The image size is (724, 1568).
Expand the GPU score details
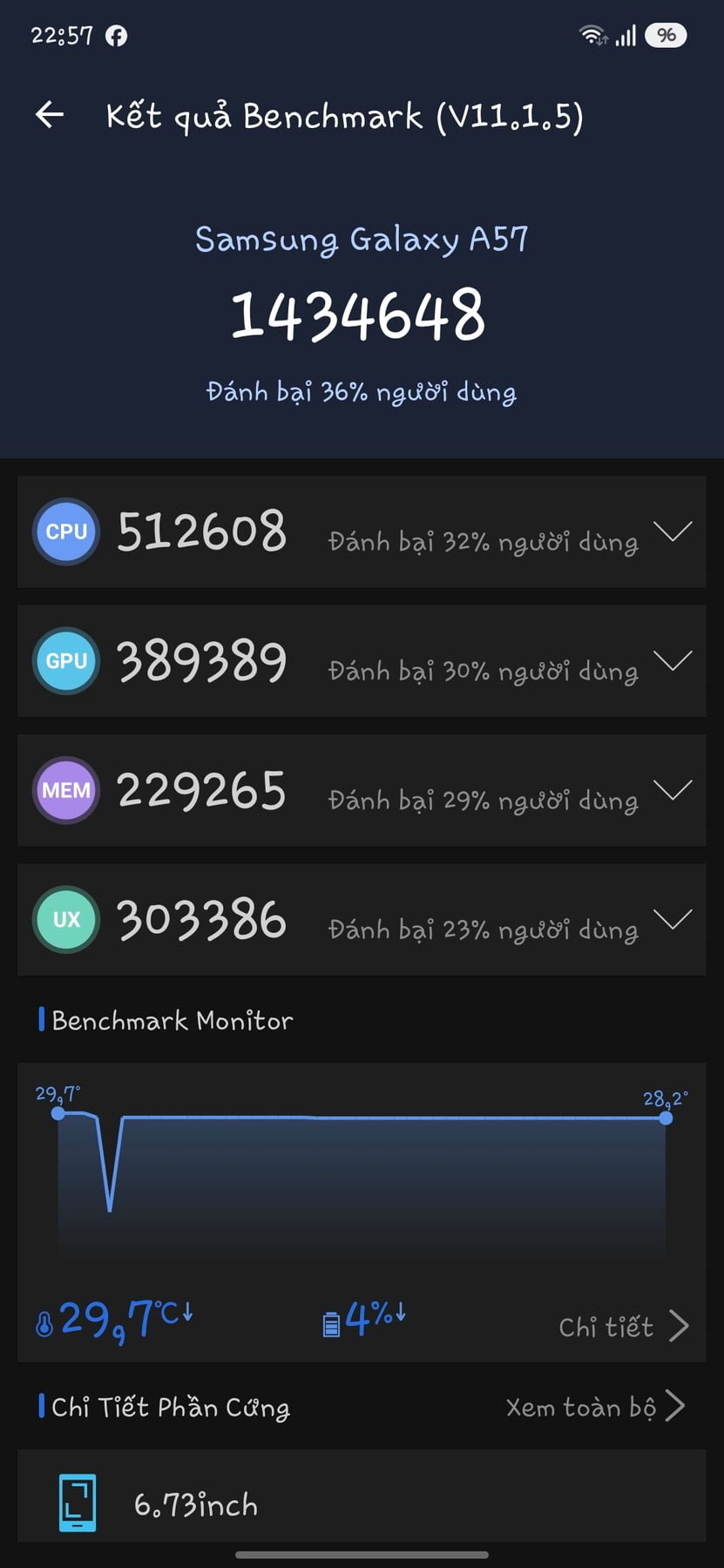click(673, 660)
